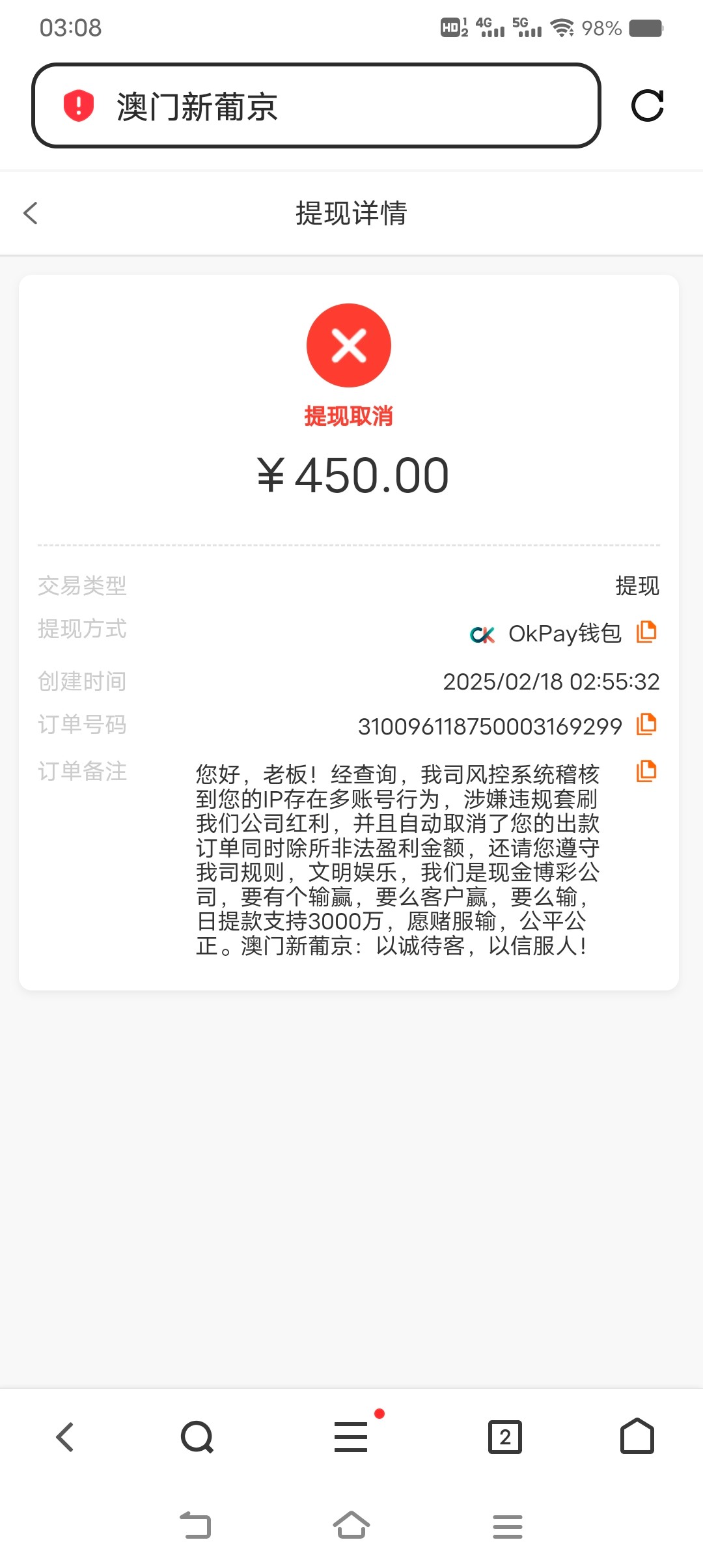The width and height of the screenshot is (703, 1568).
Task: Open the browser search
Action: 197,1436
